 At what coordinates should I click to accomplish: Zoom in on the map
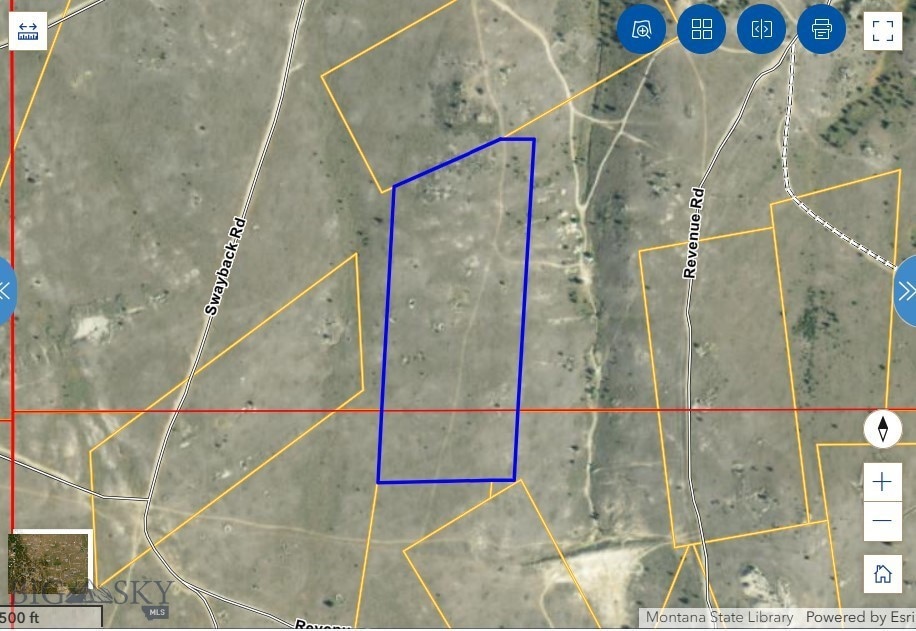[x=882, y=482]
